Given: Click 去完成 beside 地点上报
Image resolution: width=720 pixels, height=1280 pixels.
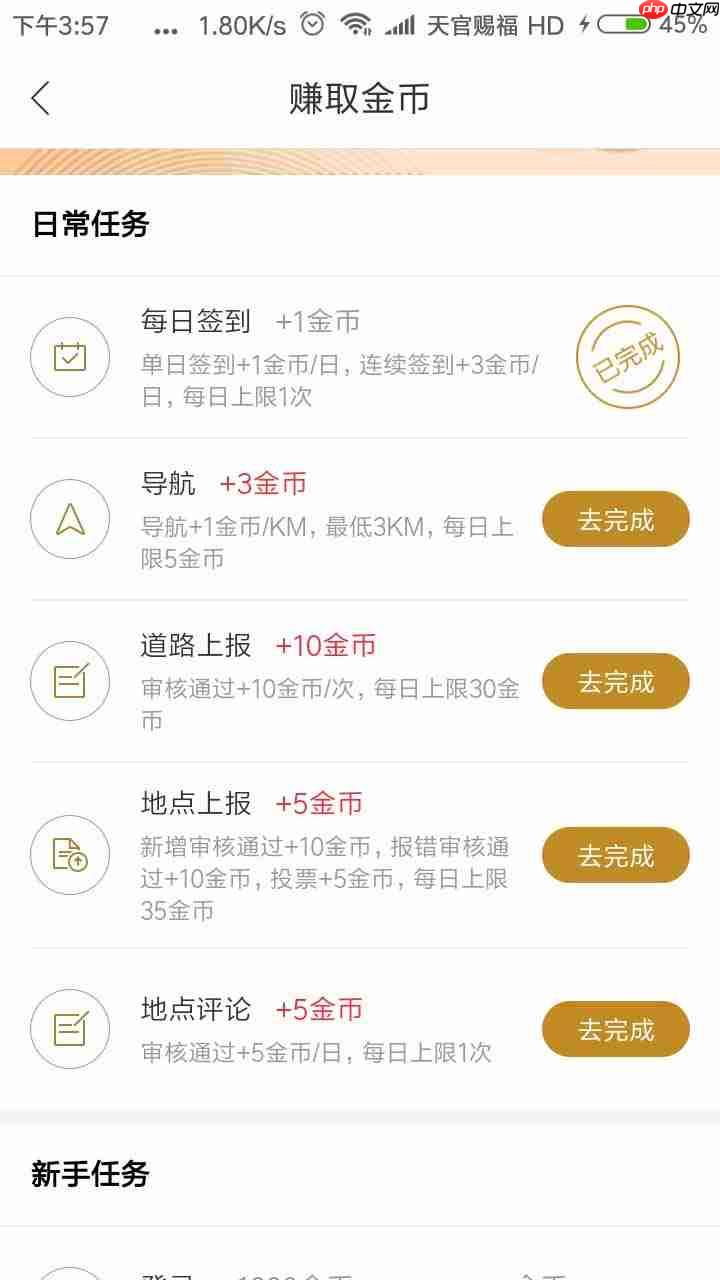Looking at the screenshot, I should [x=615, y=855].
